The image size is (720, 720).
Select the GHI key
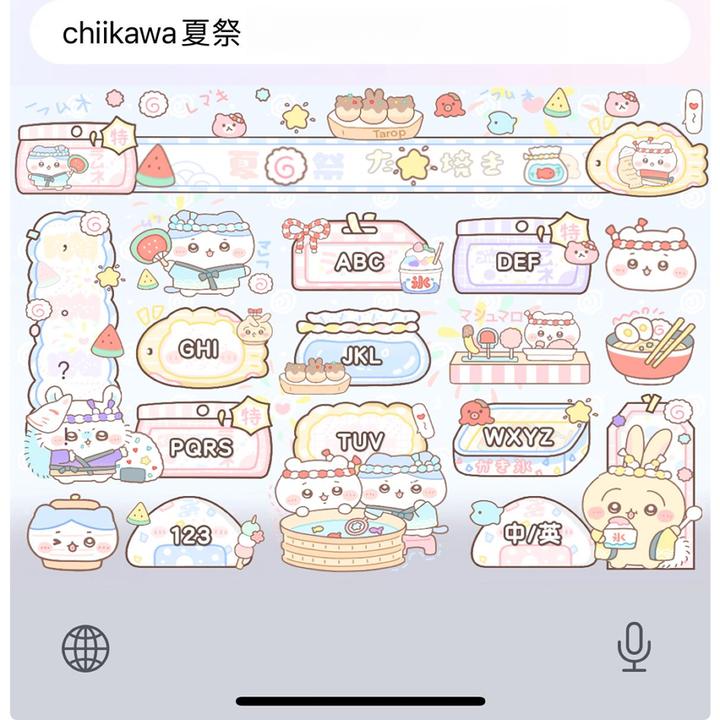[x=199, y=349]
